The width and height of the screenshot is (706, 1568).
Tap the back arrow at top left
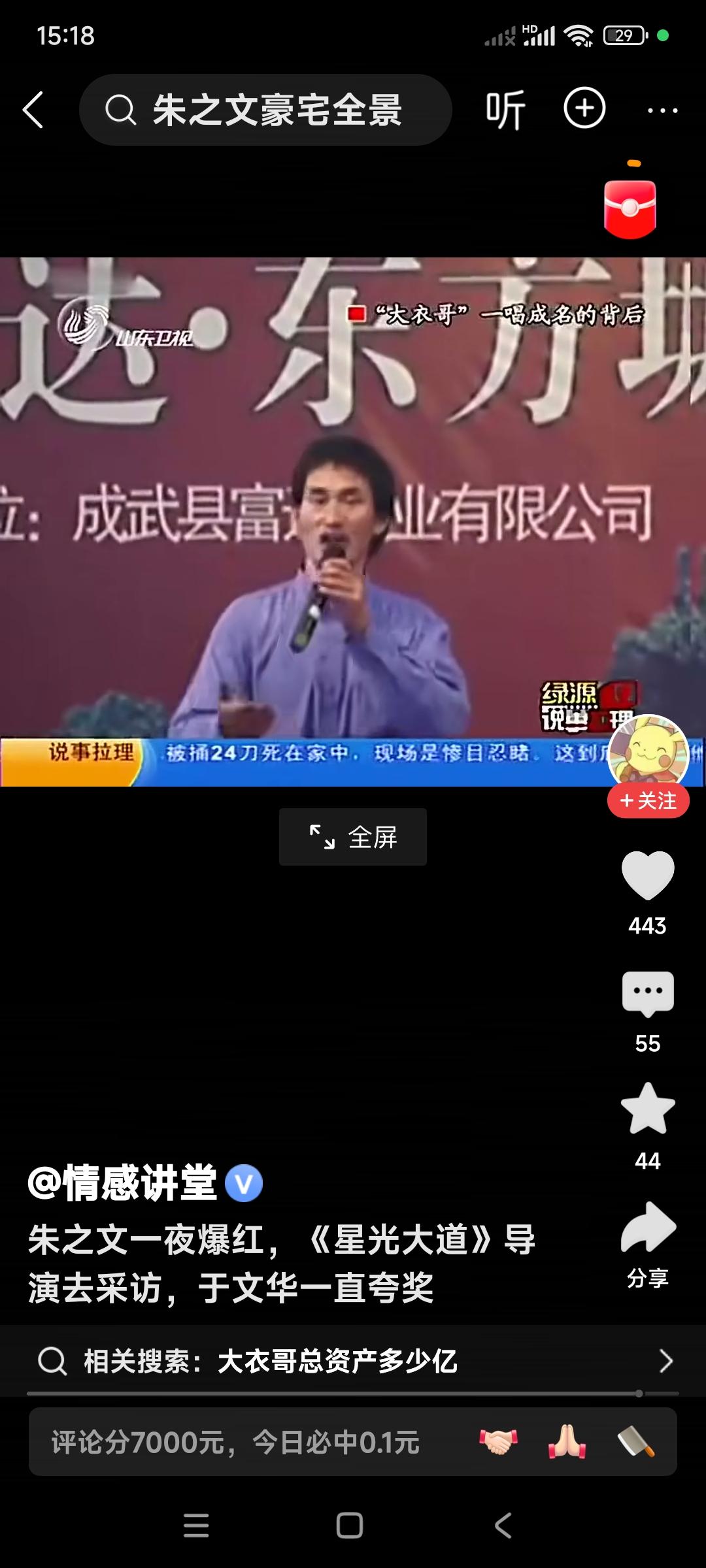click(34, 110)
